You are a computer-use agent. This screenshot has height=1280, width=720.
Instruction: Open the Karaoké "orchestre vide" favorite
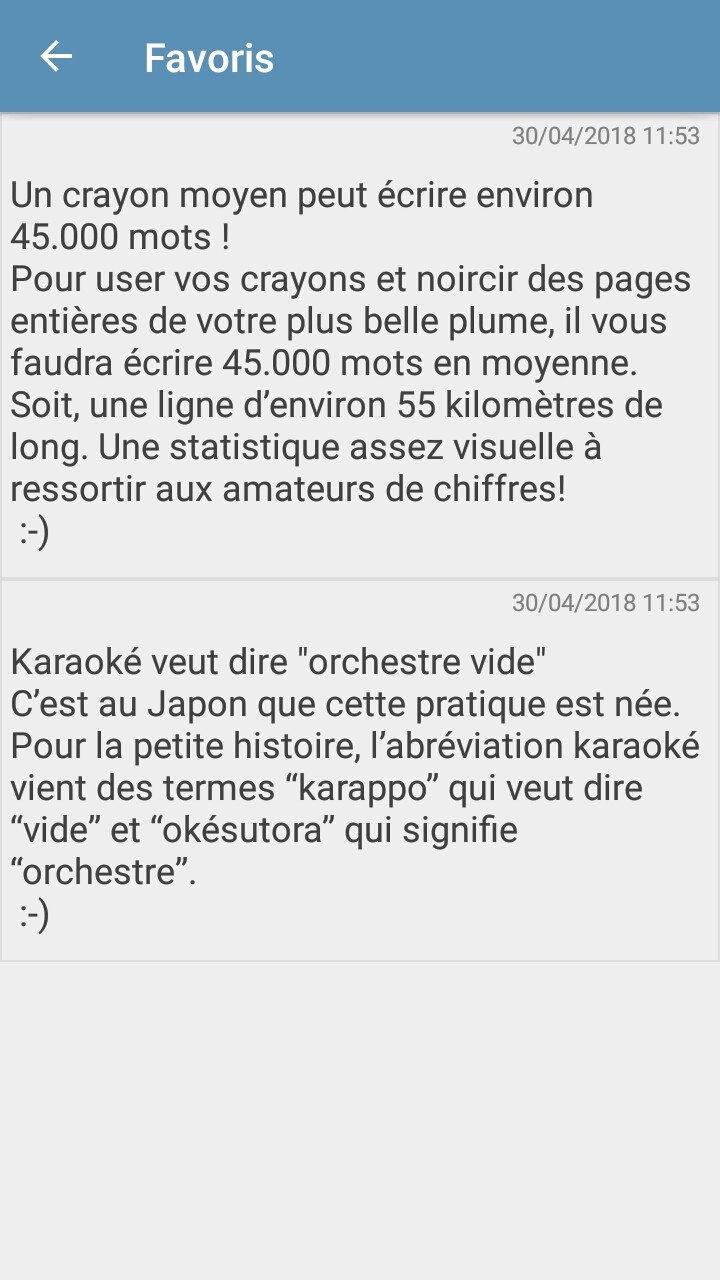click(x=359, y=770)
